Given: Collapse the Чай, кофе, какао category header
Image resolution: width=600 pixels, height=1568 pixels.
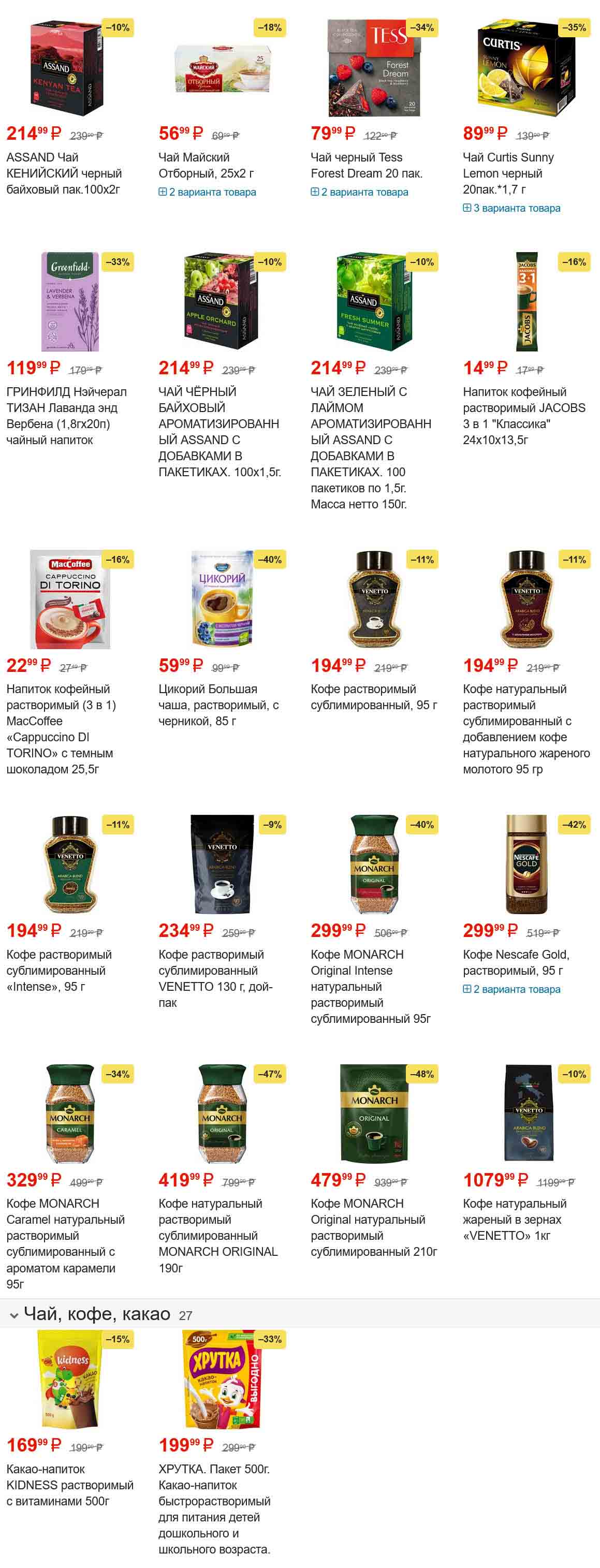Looking at the screenshot, I should click(x=14, y=1315).
